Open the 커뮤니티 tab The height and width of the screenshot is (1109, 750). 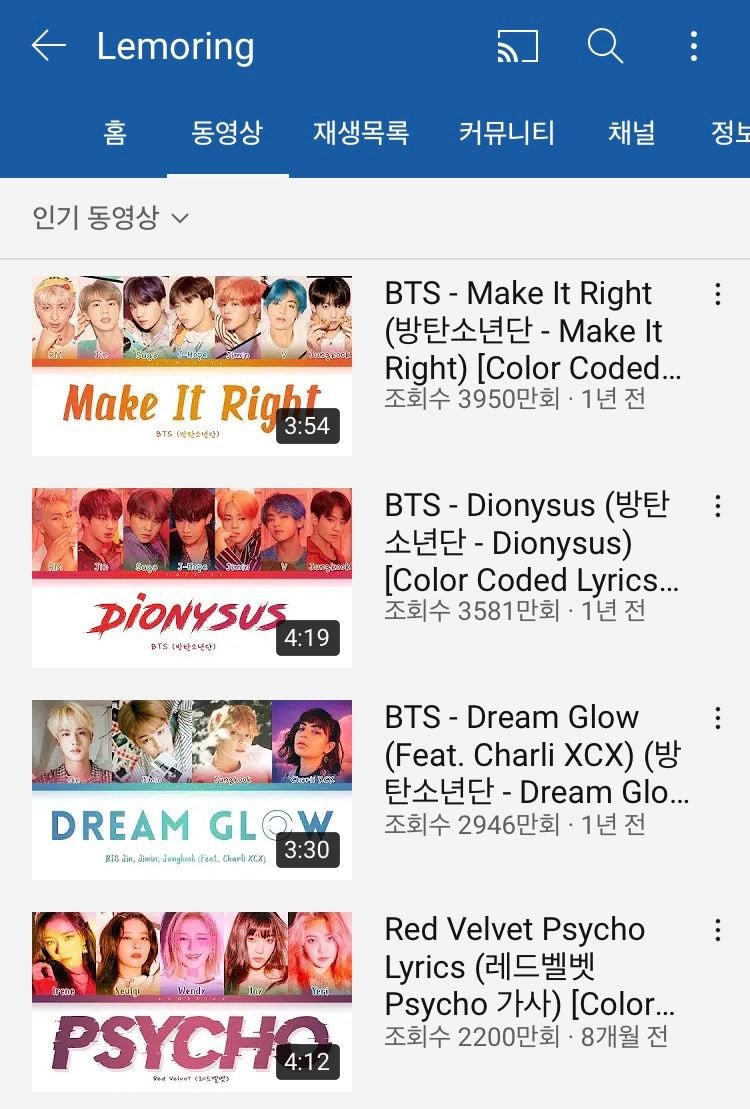pos(507,132)
